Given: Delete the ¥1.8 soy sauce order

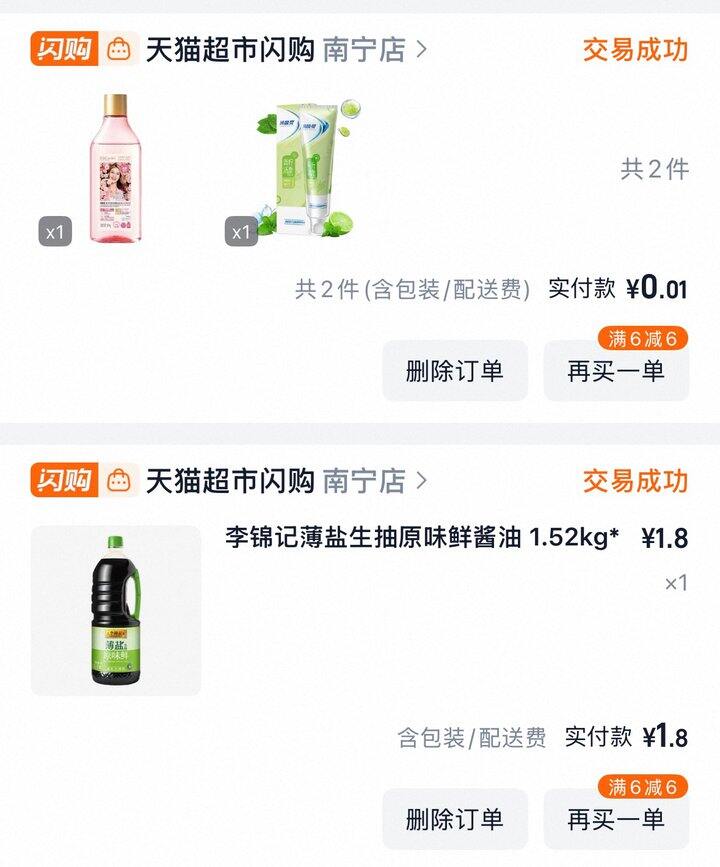Looking at the screenshot, I should point(454,819).
